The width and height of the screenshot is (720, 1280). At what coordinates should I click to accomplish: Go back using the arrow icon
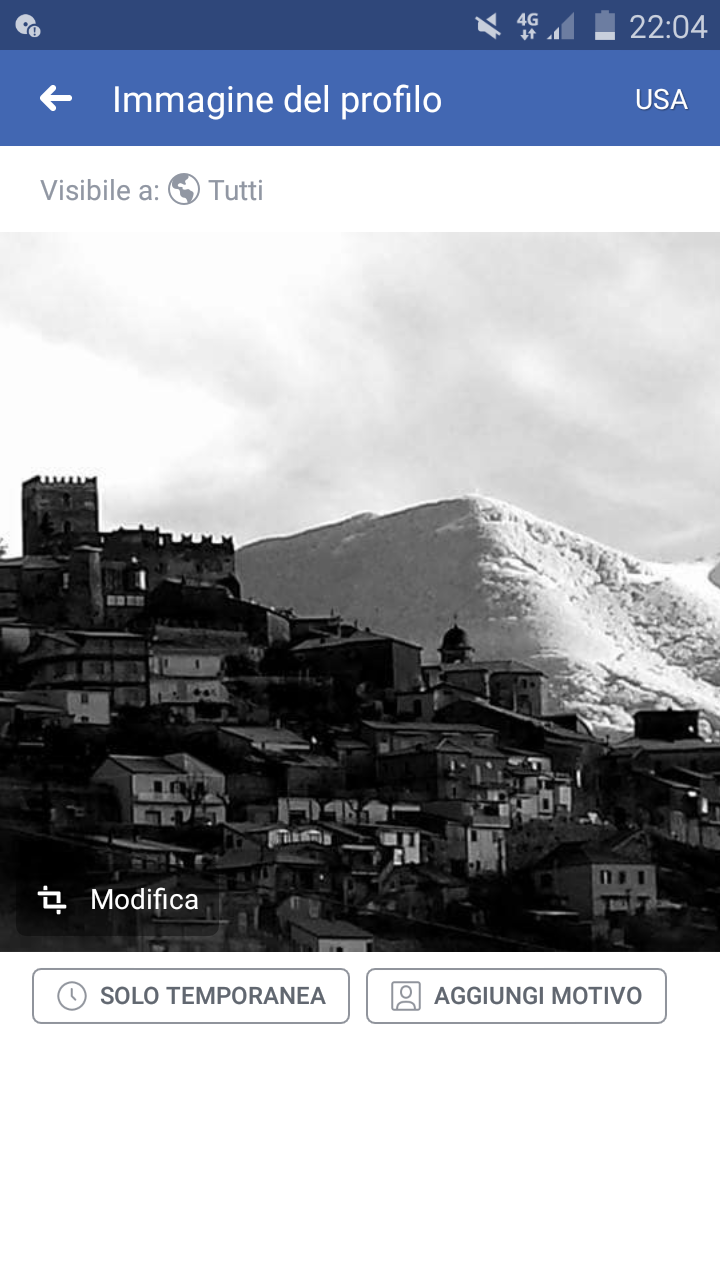56,99
